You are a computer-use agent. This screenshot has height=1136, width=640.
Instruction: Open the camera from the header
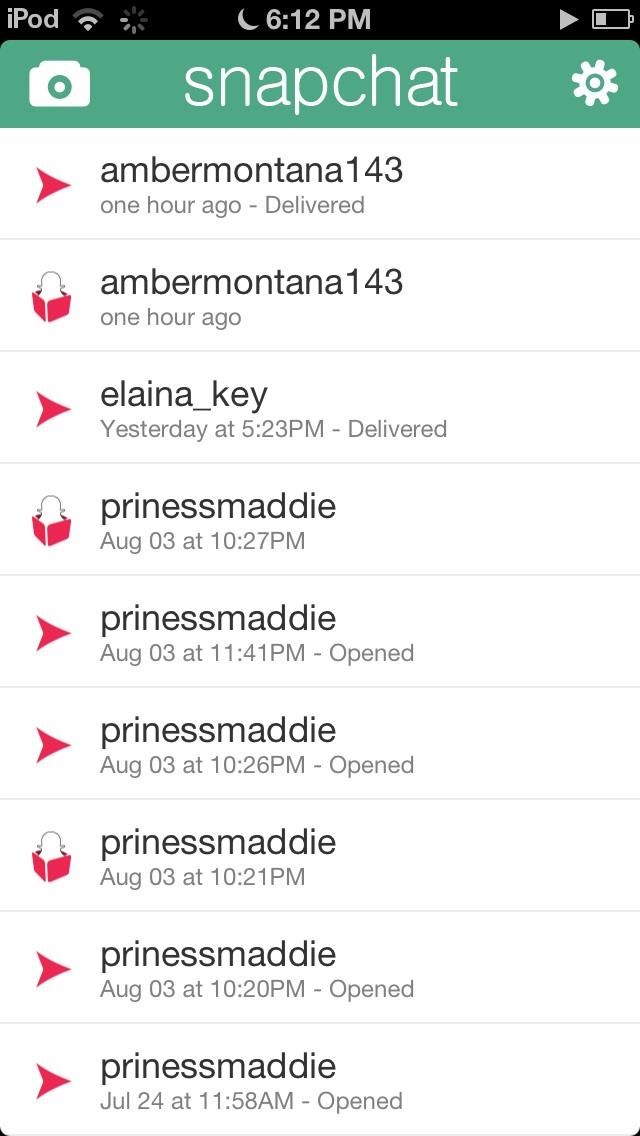59,85
